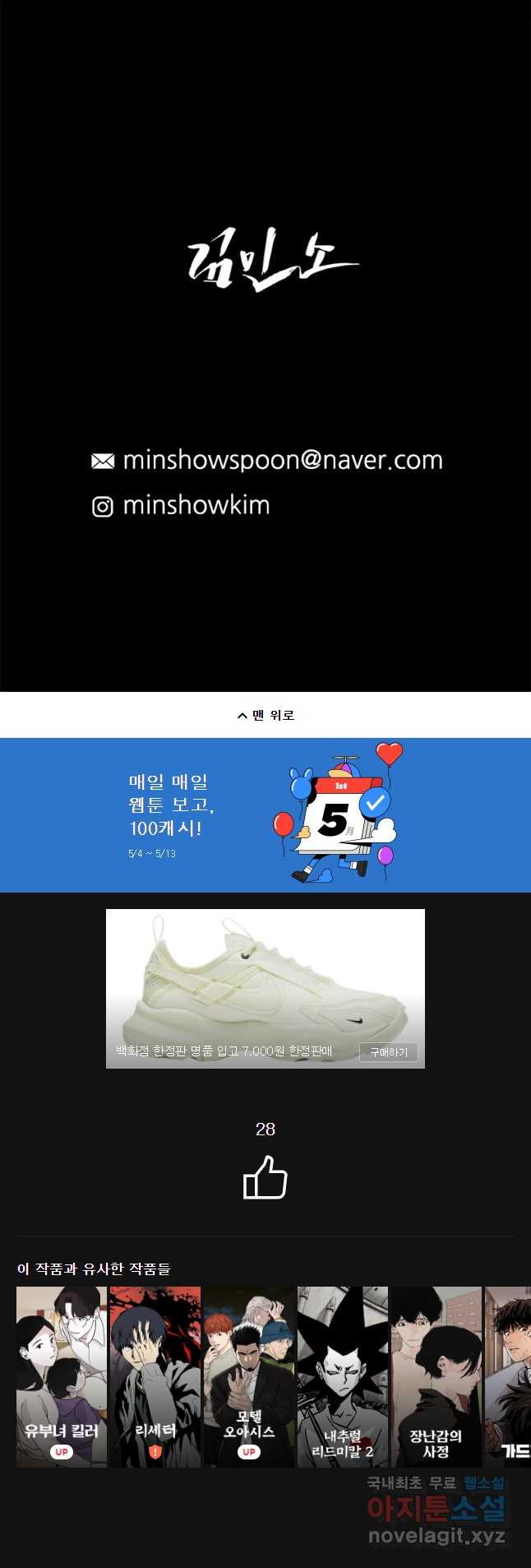531x1568 pixels.
Task: Open similar webtoon 내추럴 리드미칼 2
Action: 343,1375
